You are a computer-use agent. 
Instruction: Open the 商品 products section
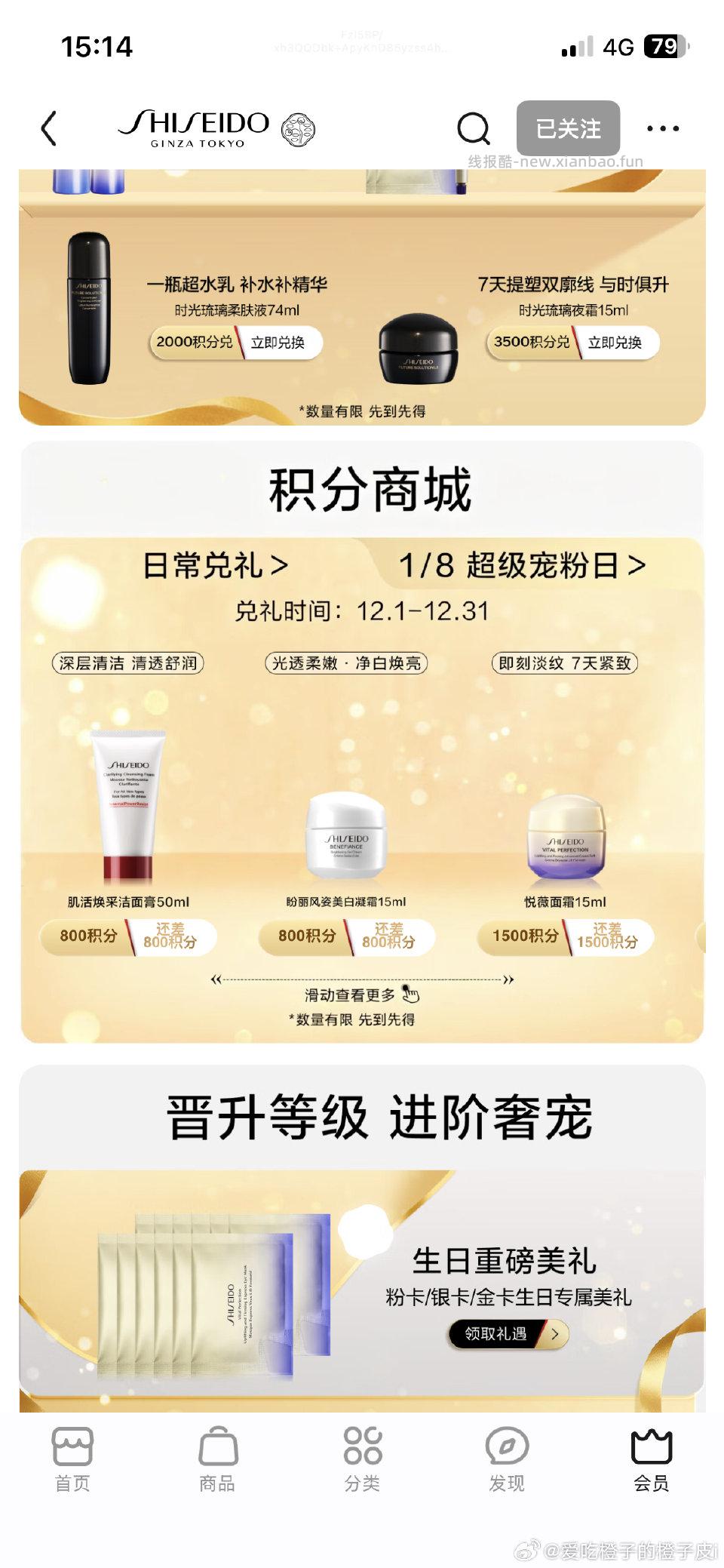[x=217, y=1460]
